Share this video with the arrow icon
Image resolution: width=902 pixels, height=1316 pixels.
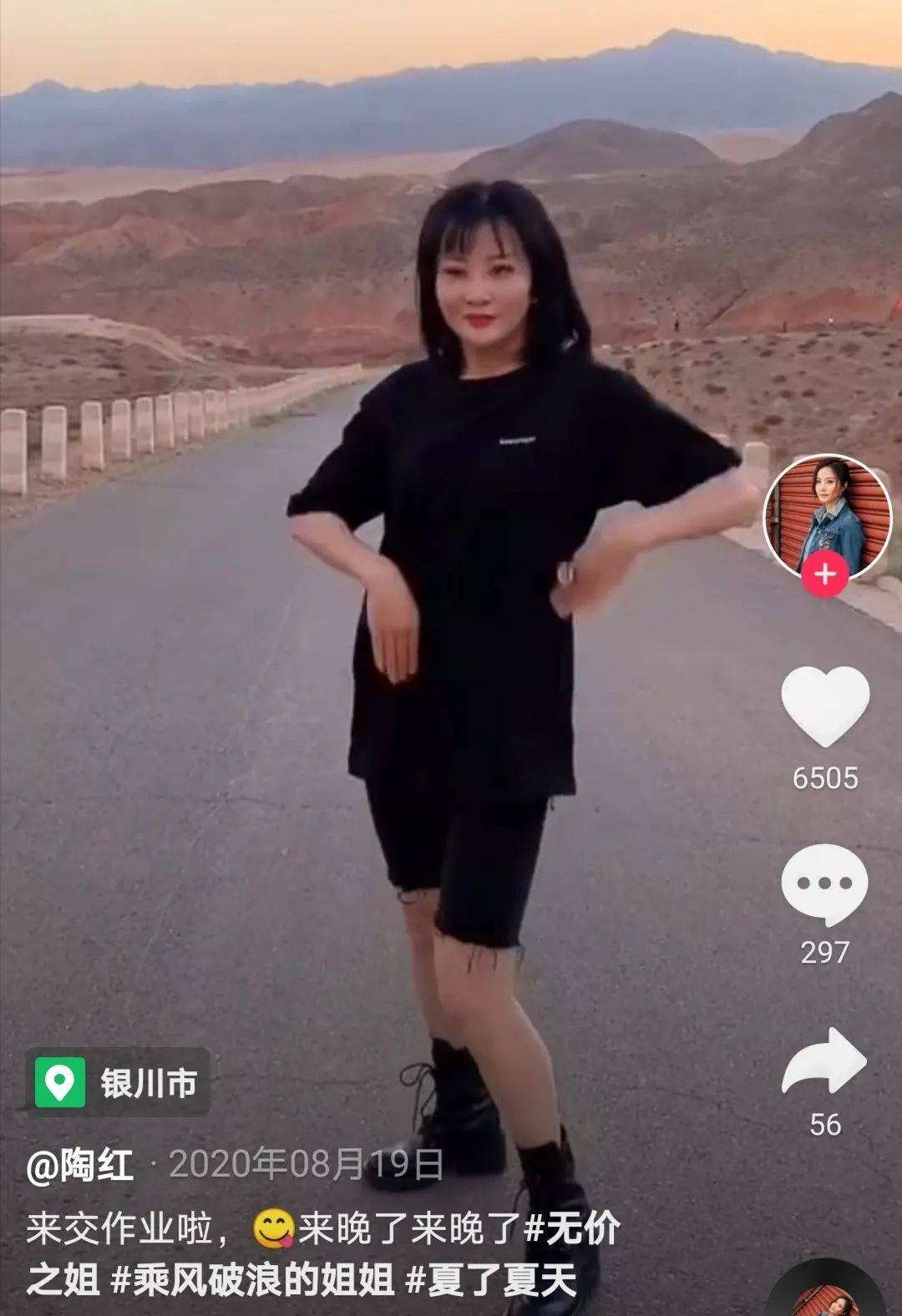click(x=825, y=1061)
